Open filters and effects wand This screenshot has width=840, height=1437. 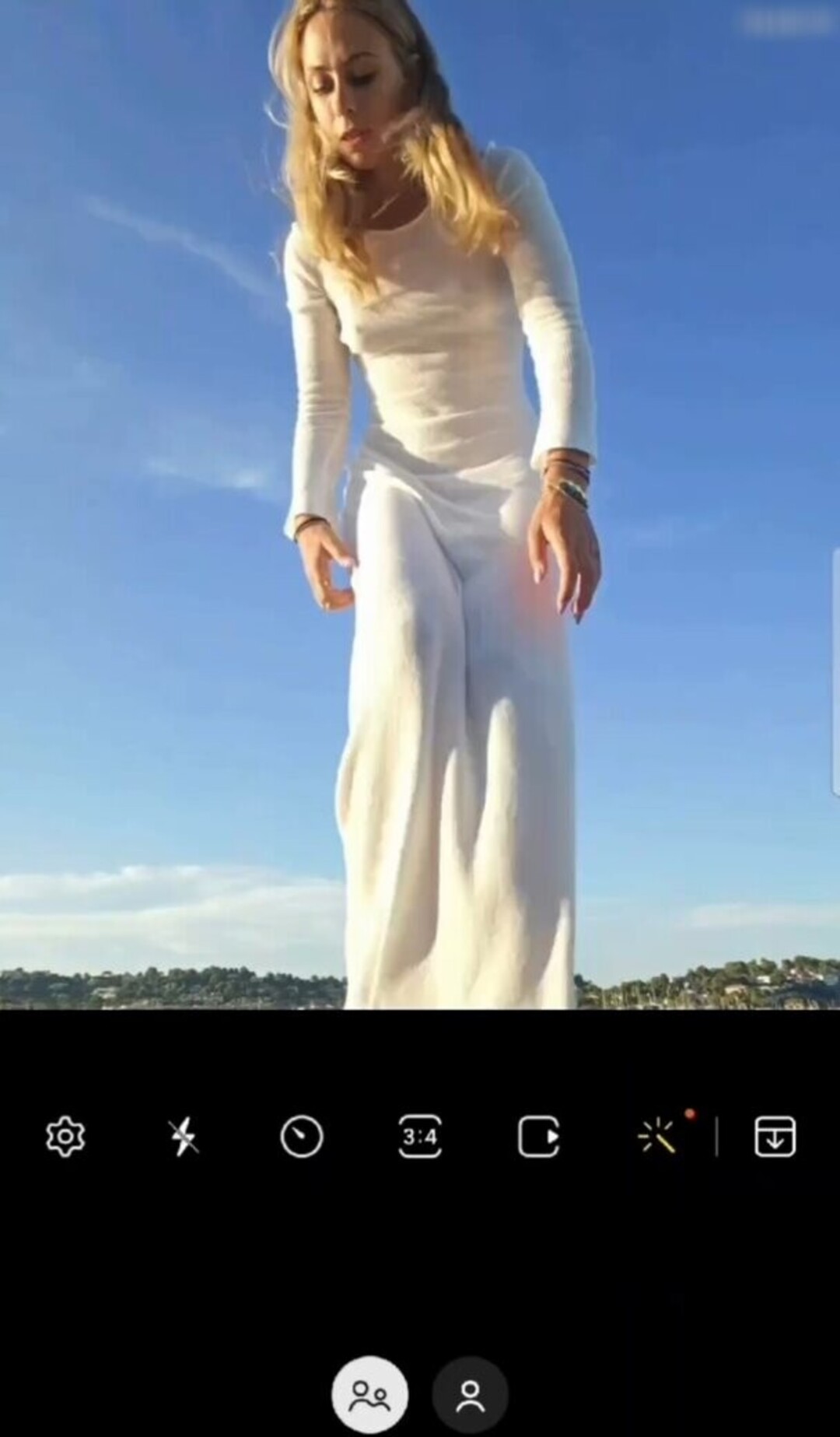point(657,1138)
